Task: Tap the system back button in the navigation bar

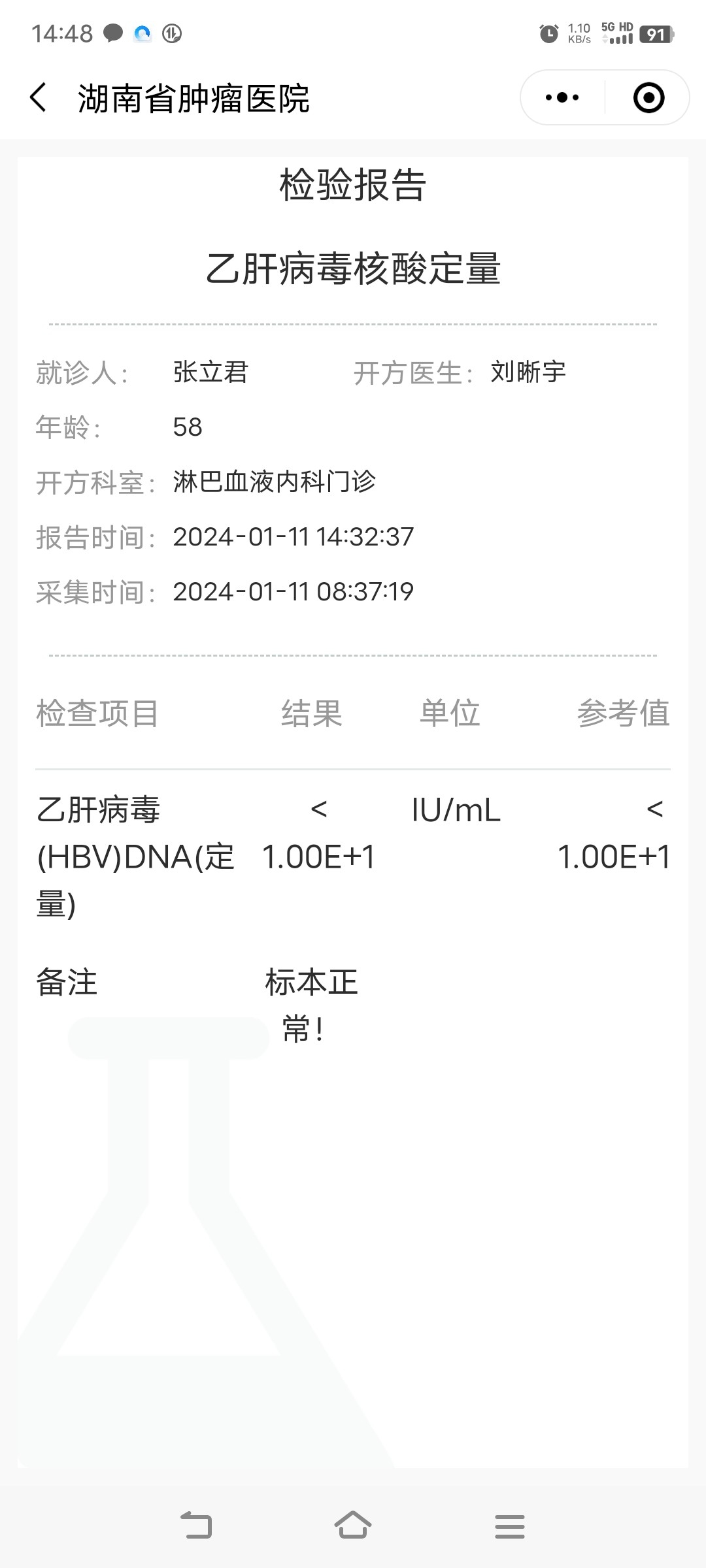Action: (196, 1526)
